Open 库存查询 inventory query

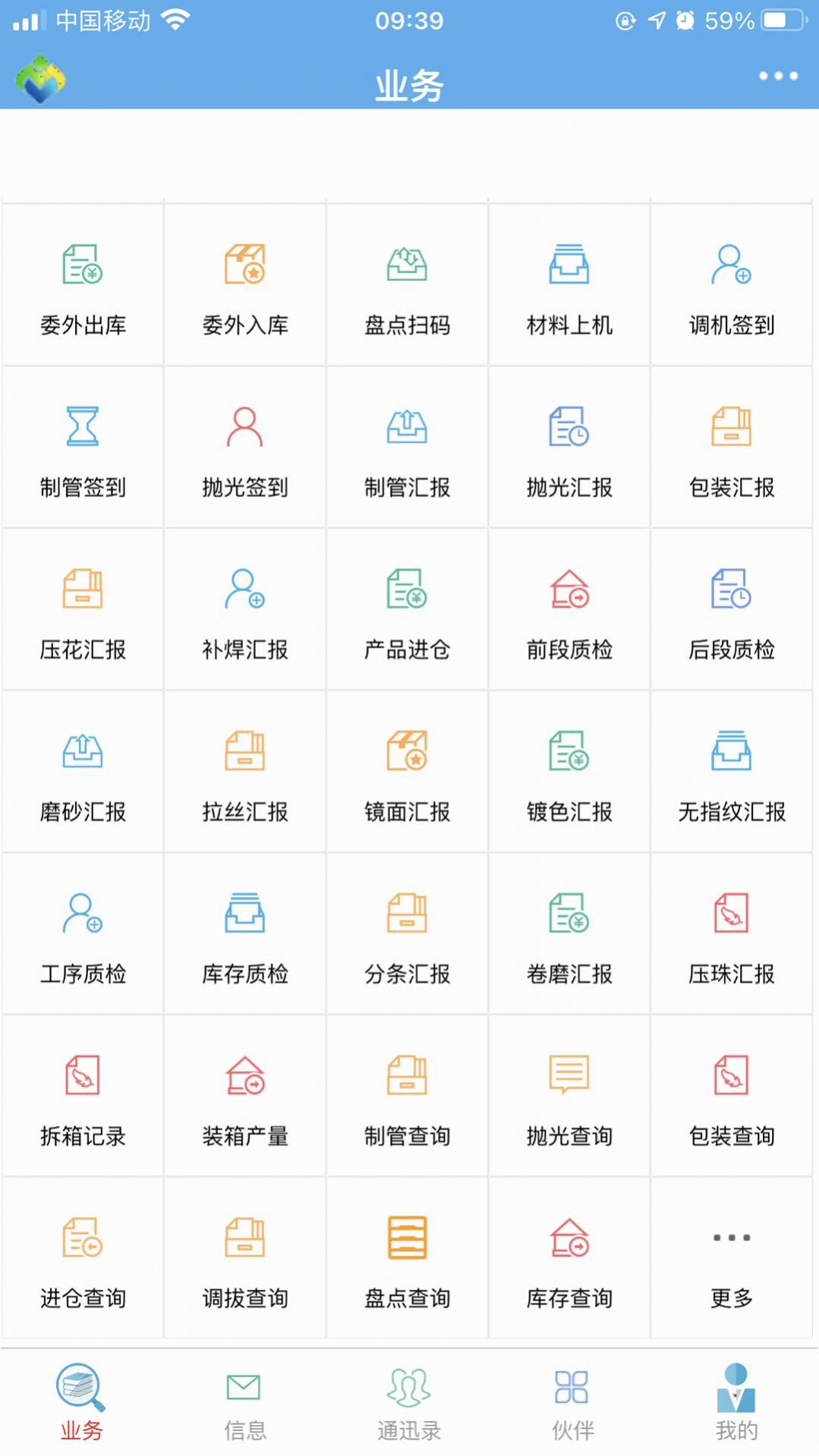569,1258
